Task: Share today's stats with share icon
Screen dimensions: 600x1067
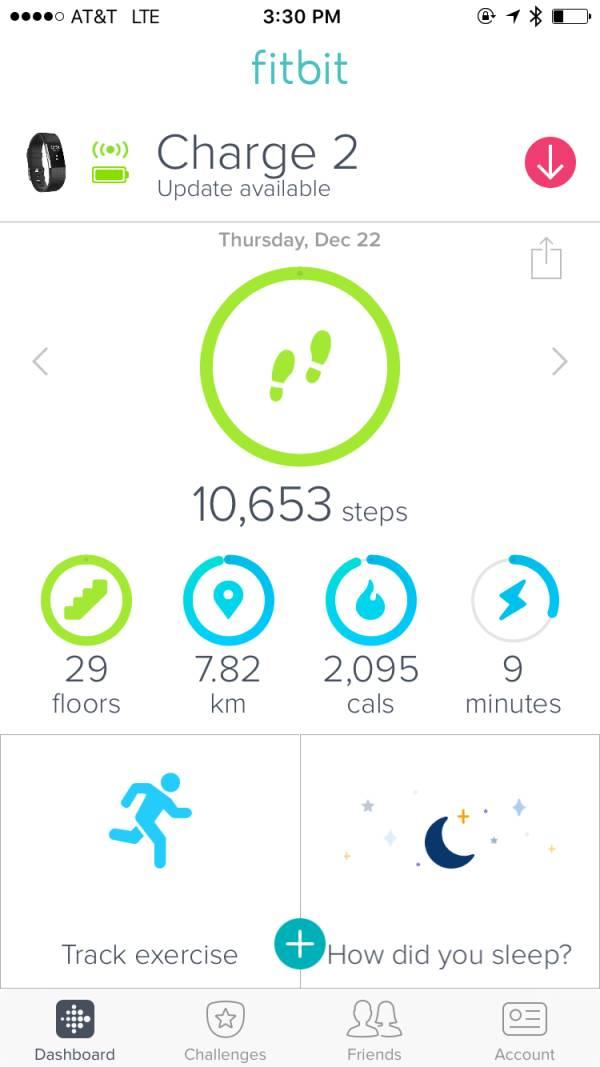Action: tap(546, 258)
